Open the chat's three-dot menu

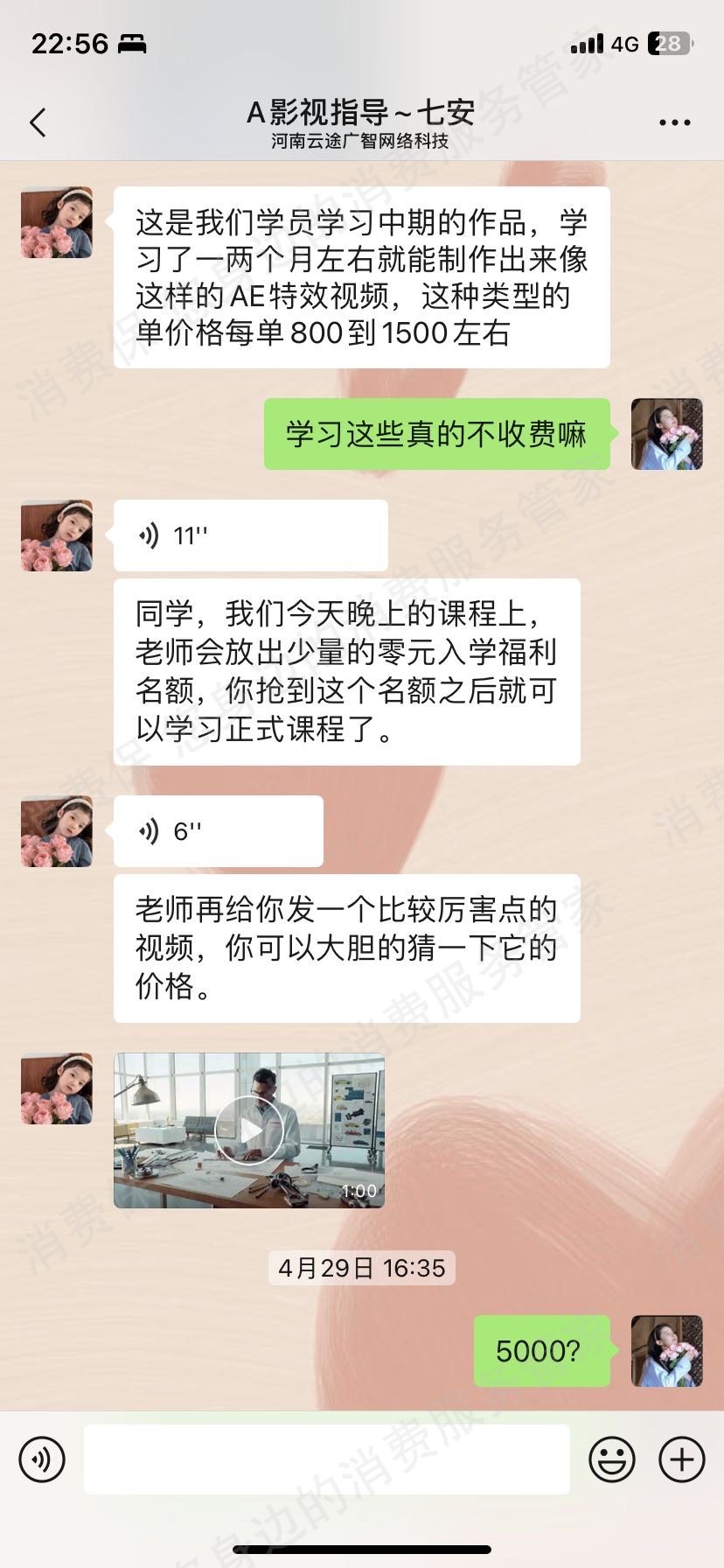pyautogui.click(x=674, y=123)
